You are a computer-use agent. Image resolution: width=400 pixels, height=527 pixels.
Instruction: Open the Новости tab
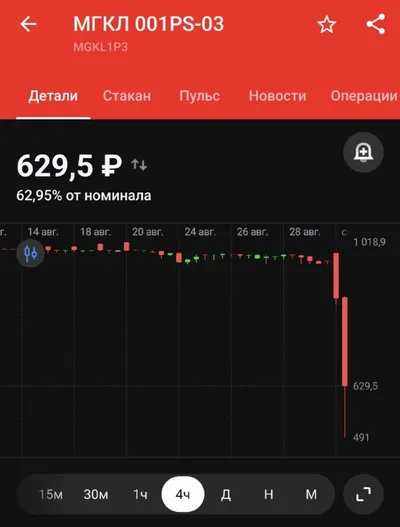278,96
